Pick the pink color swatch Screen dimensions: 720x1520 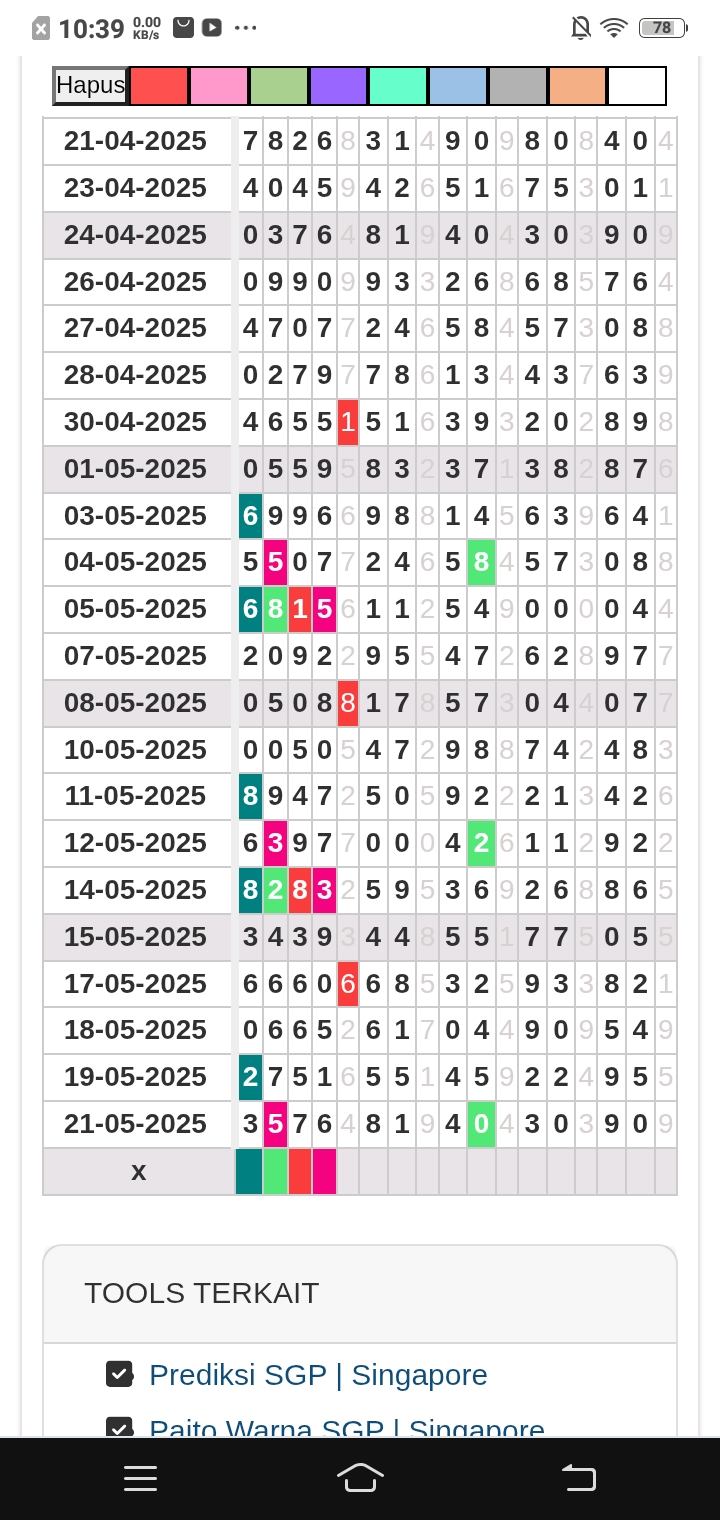click(219, 86)
